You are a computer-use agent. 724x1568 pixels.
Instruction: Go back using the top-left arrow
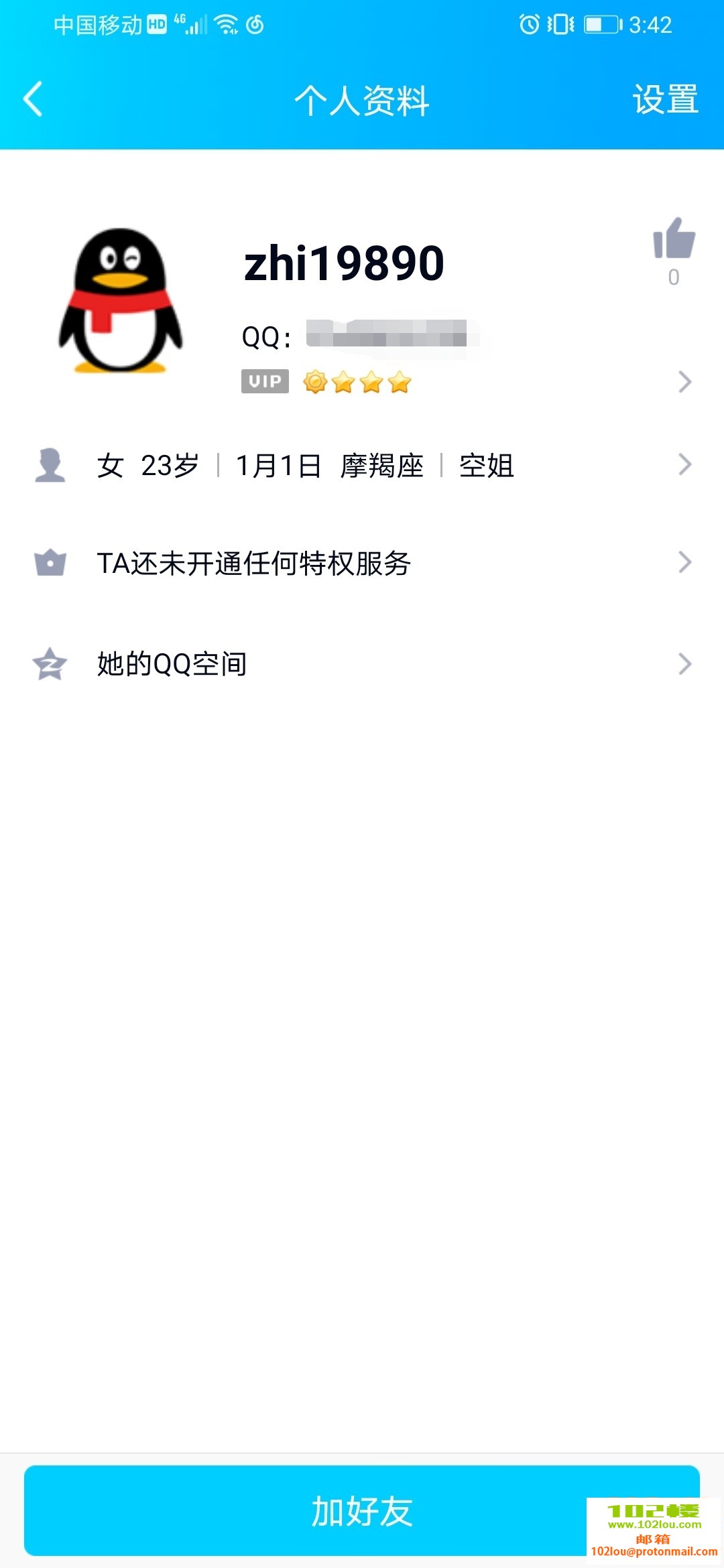tap(34, 99)
